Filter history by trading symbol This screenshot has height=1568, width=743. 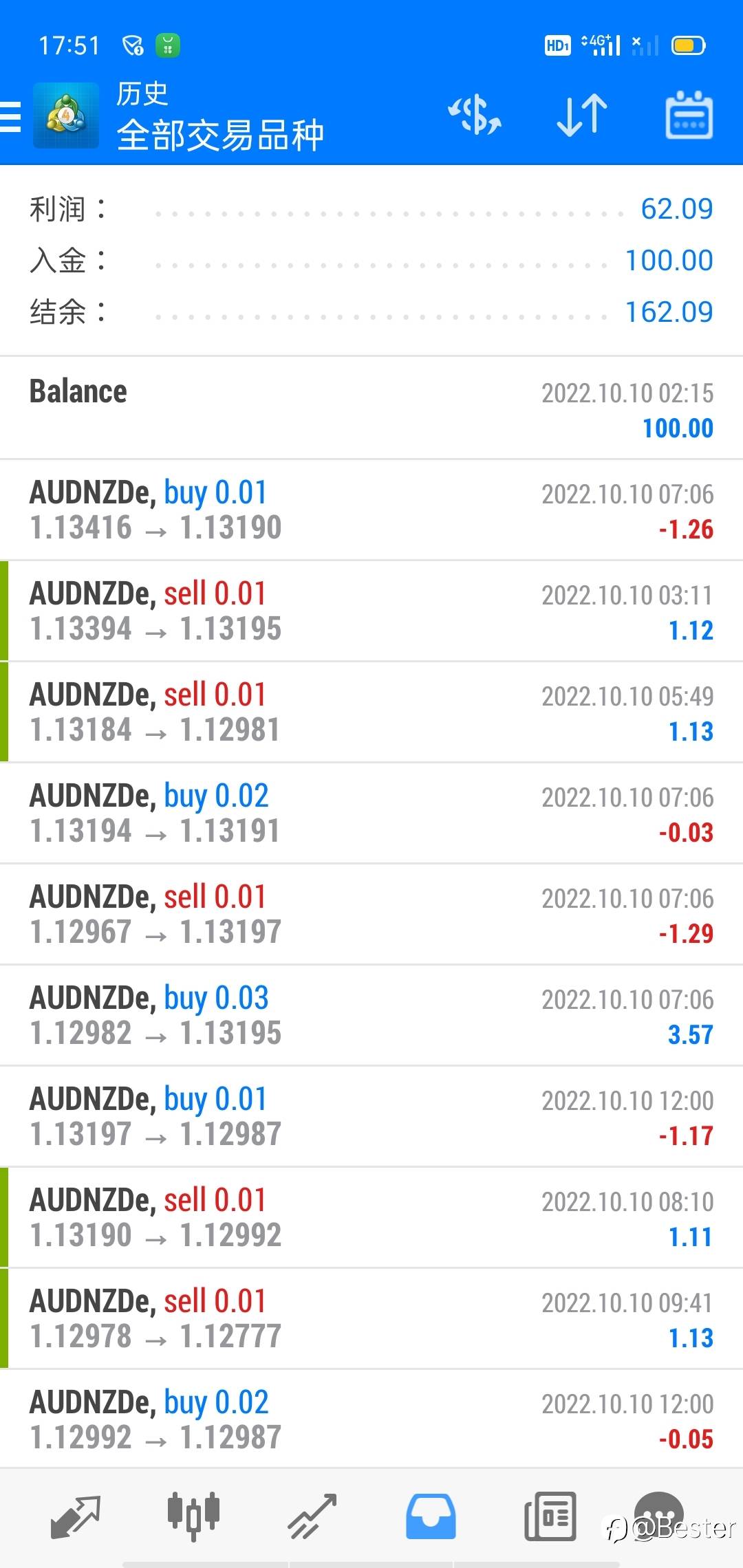pyautogui.click(x=475, y=115)
